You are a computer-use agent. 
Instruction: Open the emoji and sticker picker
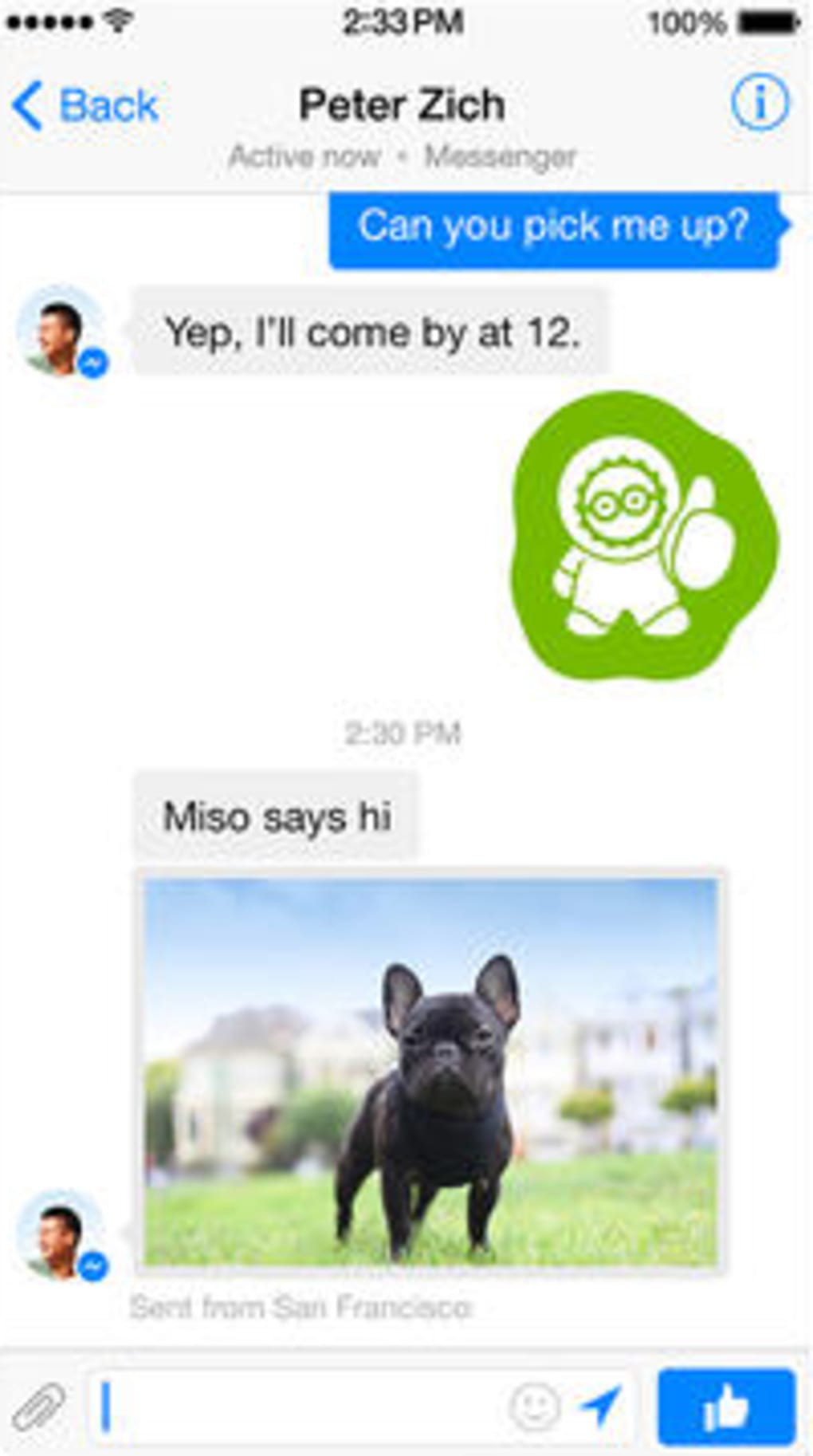pos(533,1407)
